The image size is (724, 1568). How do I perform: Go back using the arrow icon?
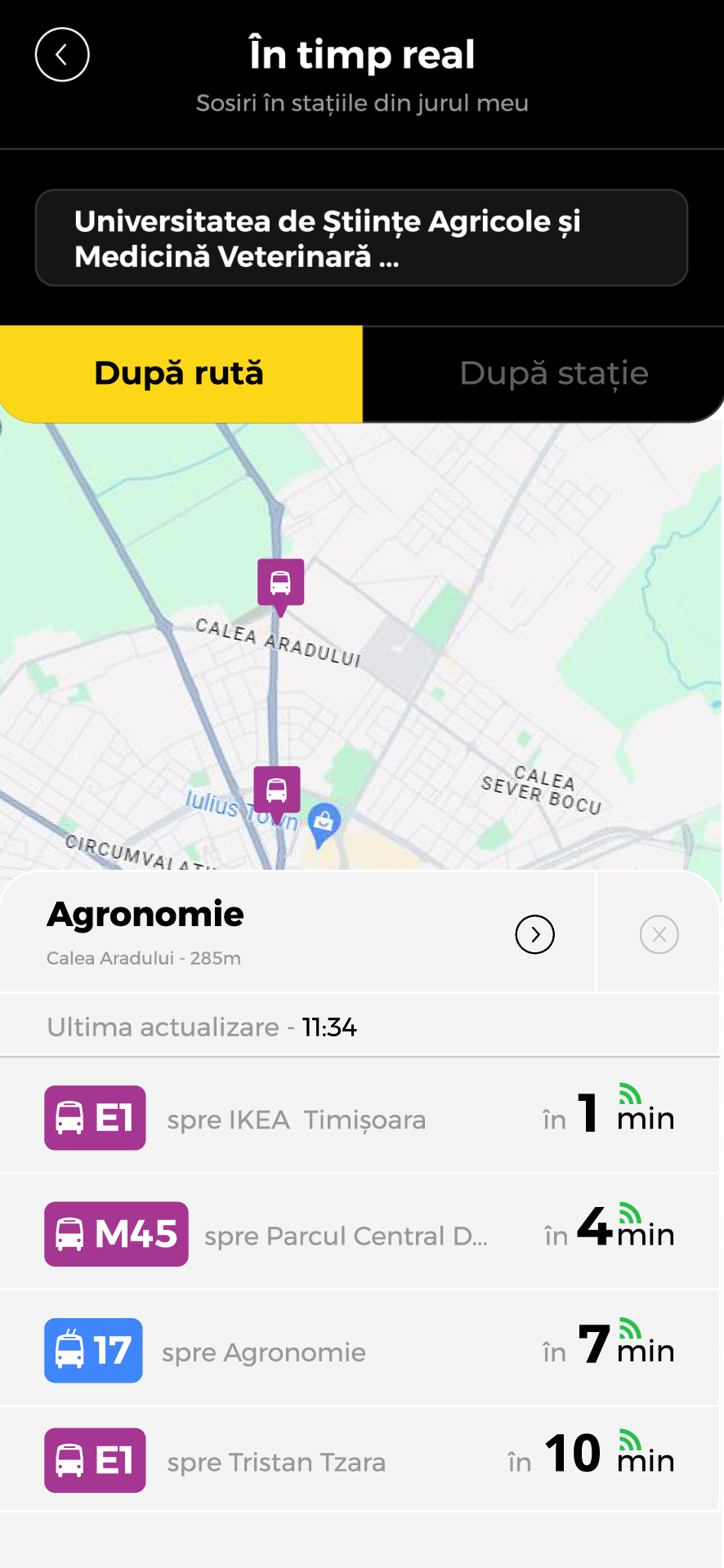62,55
